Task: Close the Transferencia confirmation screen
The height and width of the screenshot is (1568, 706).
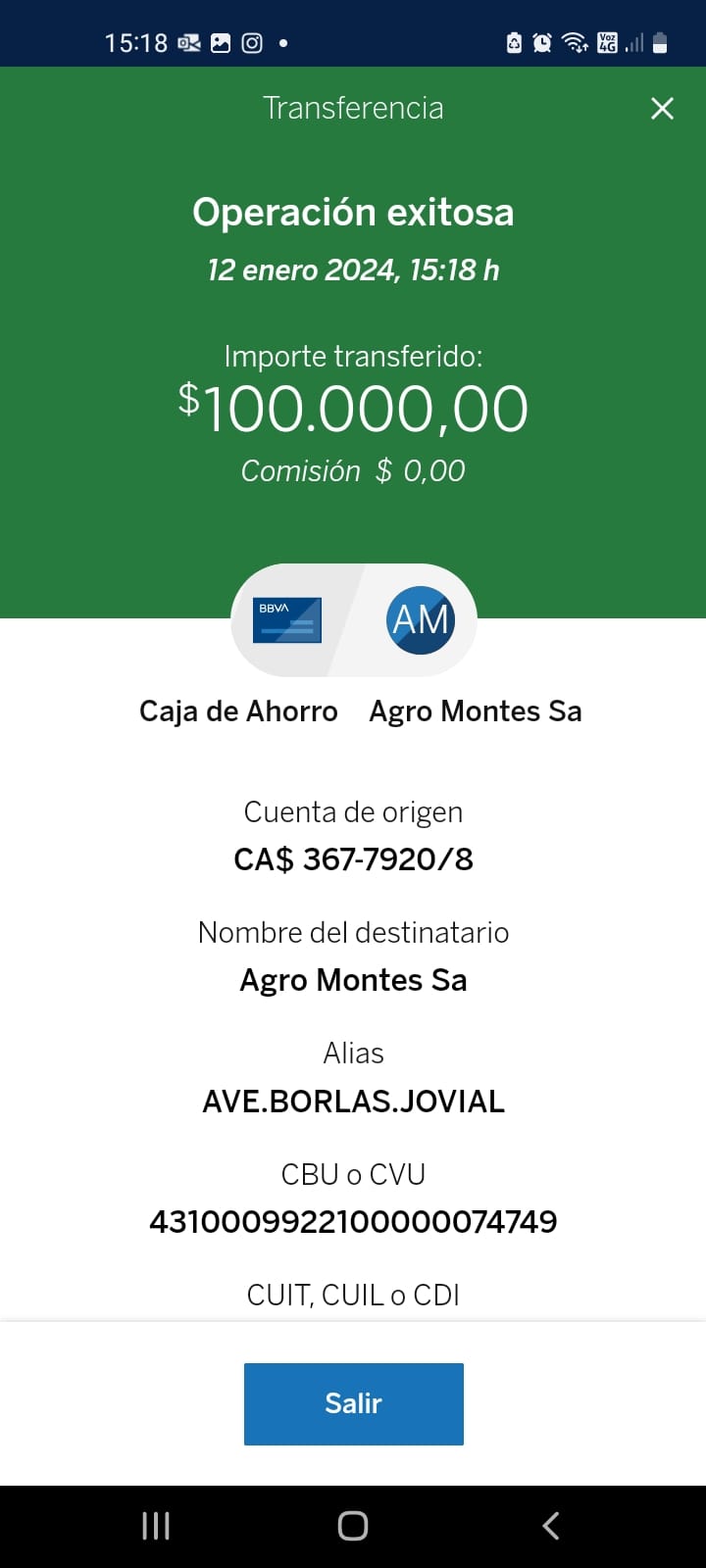Action: point(662,108)
